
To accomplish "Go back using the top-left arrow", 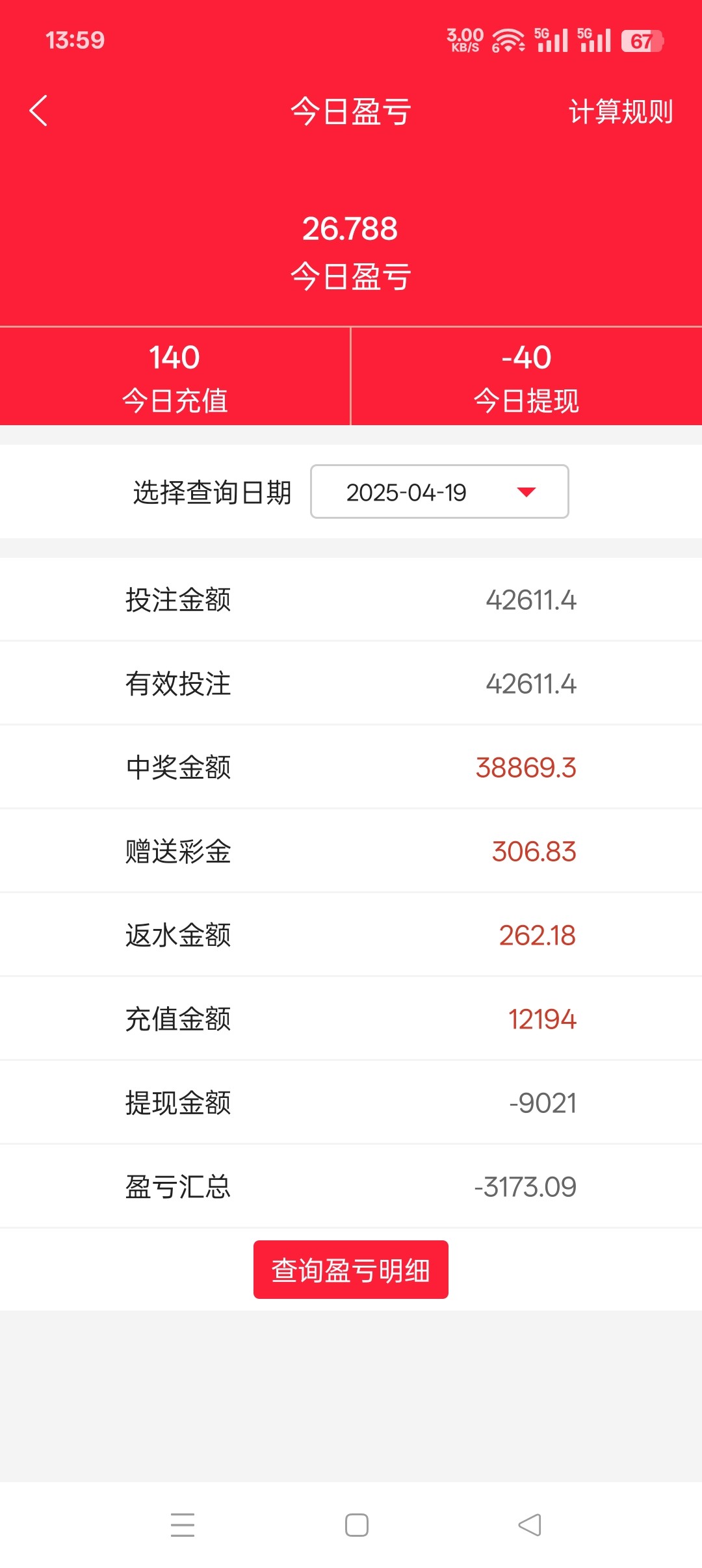I will pyautogui.click(x=39, y=111).
